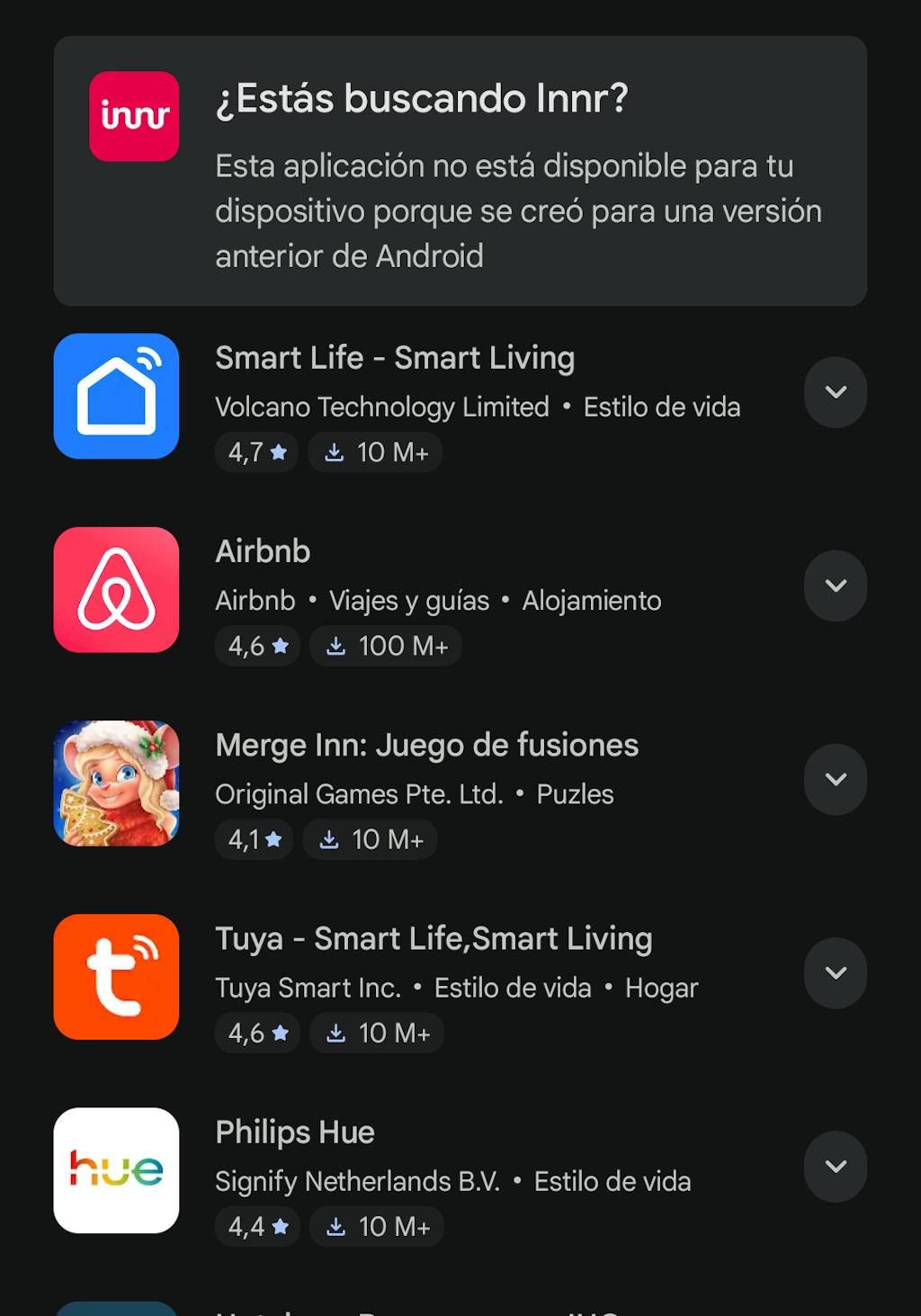This screenshot has height=1316, width=921.
Task: Open Tuya - Smart Life,Smart Living listing
Action: click(x=434, y=938)
